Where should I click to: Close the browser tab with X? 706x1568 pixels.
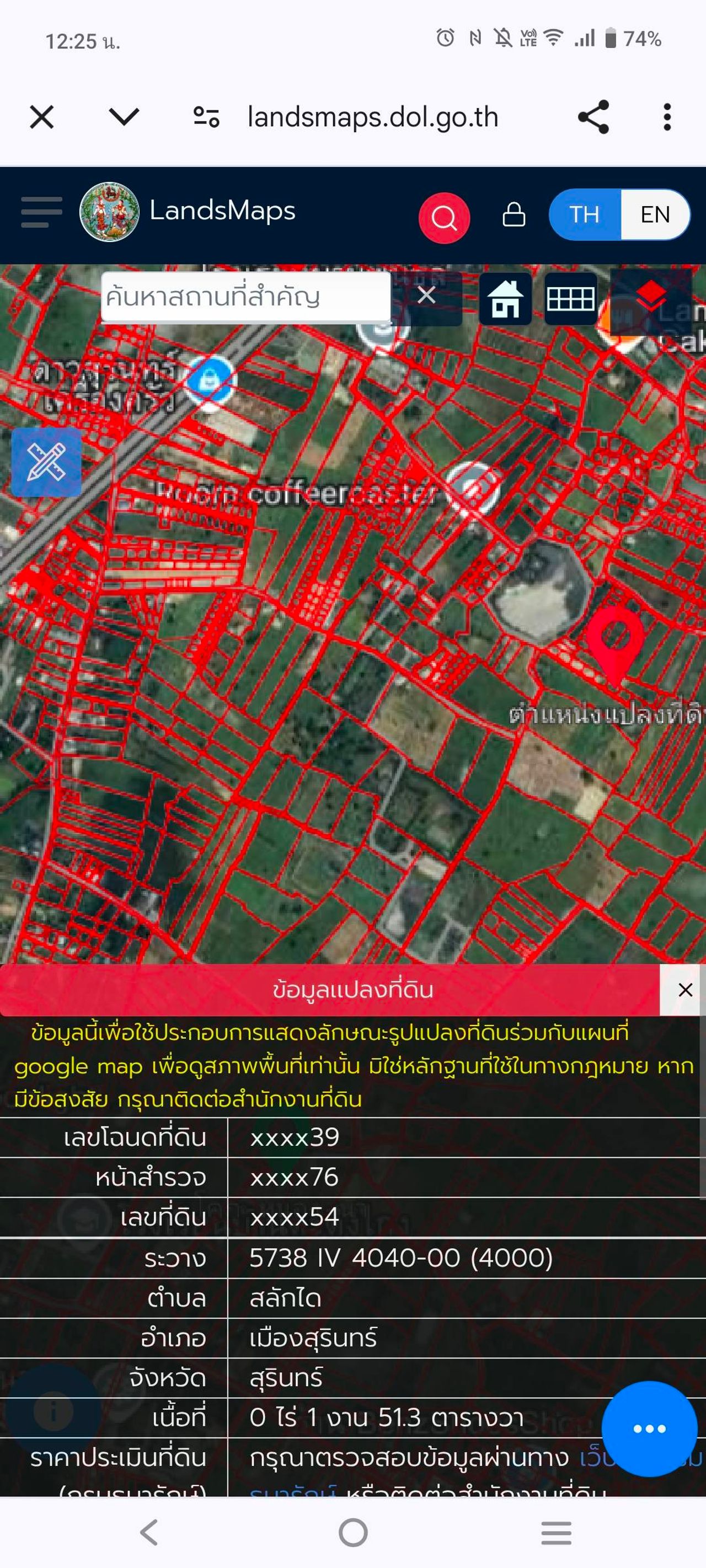(41, 116)
